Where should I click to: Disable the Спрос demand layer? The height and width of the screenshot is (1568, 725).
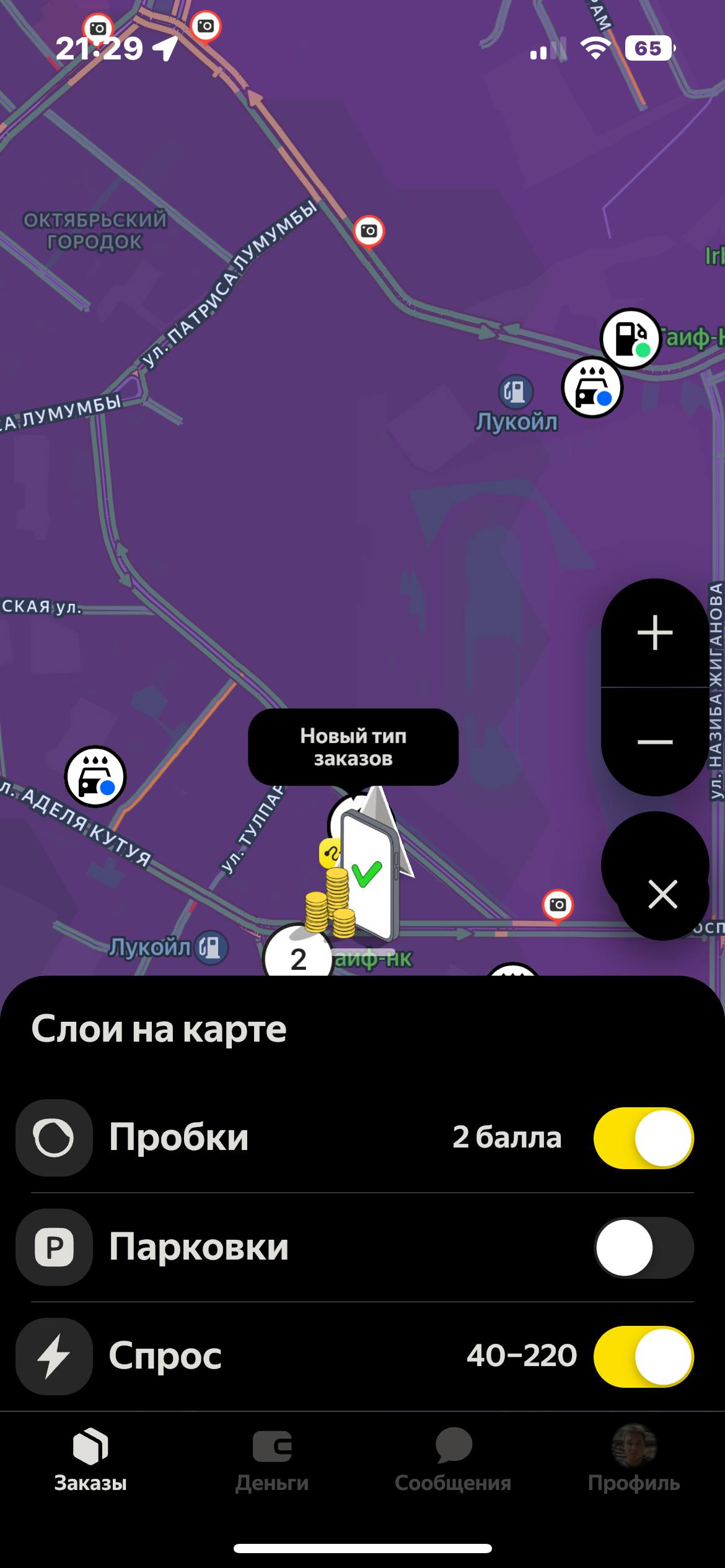point(643,1356)
